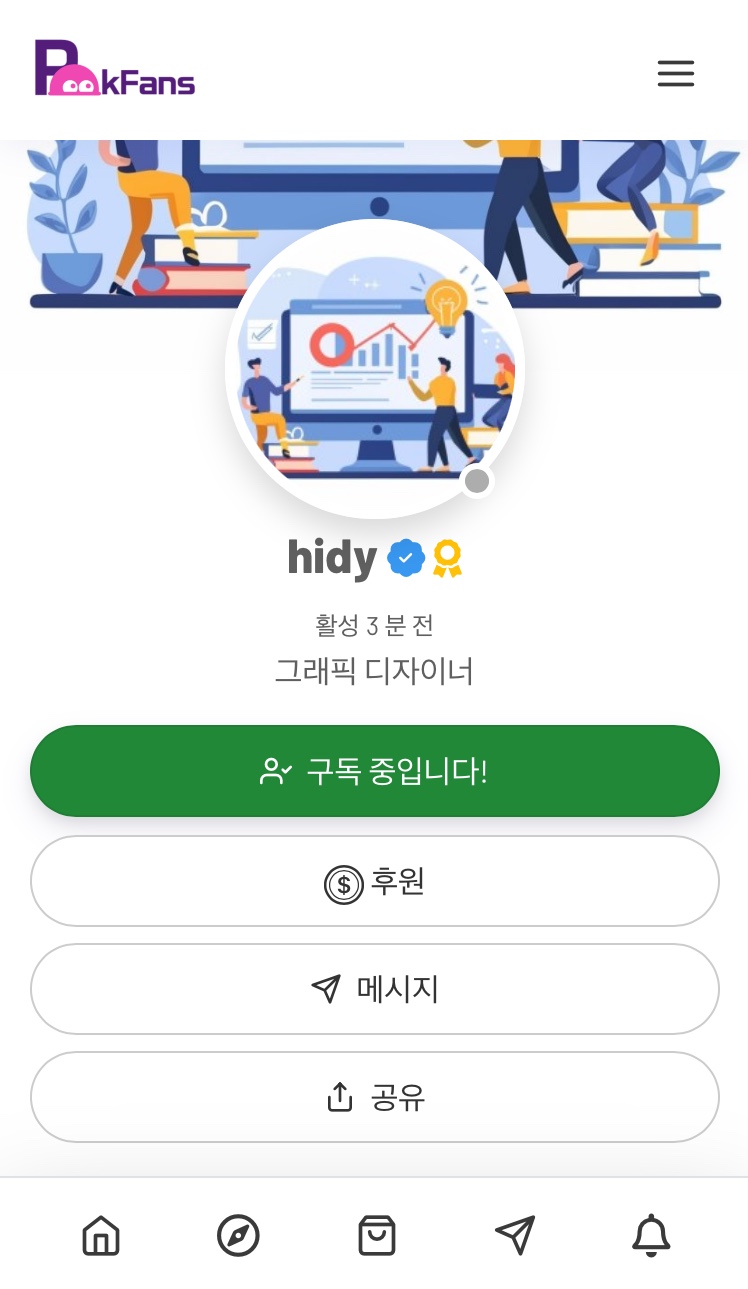Tap 공유 to share hidy's profile

[x=374, y=1097]
